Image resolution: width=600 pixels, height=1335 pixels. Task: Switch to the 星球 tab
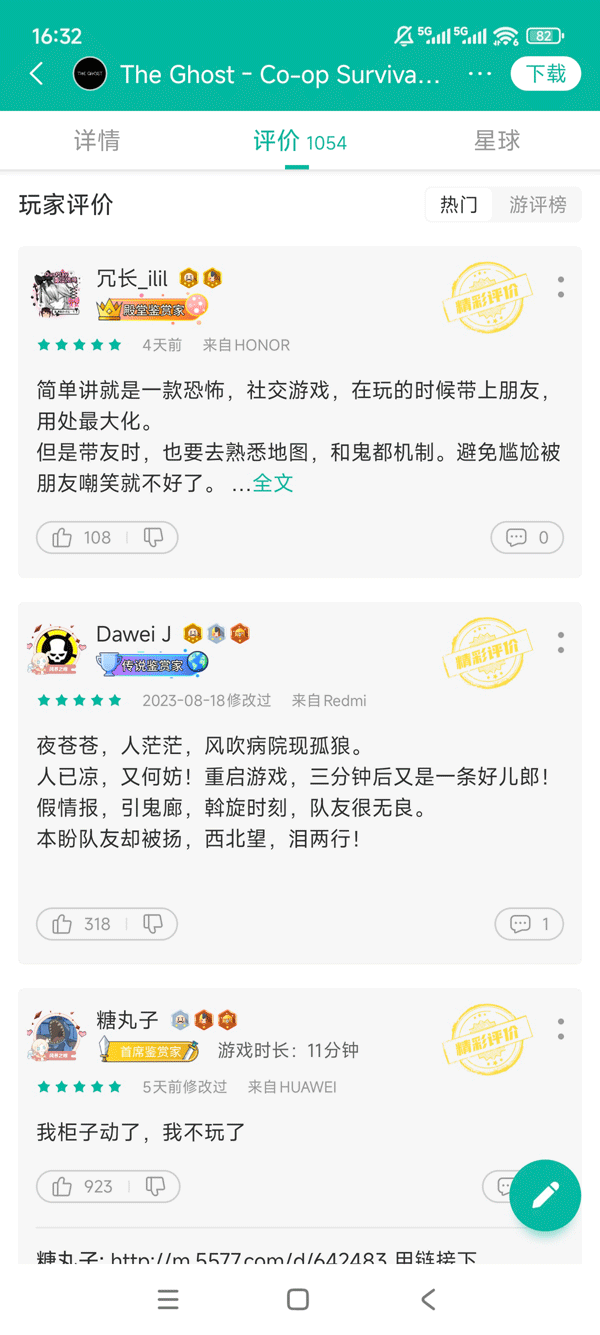pos(497,141)
